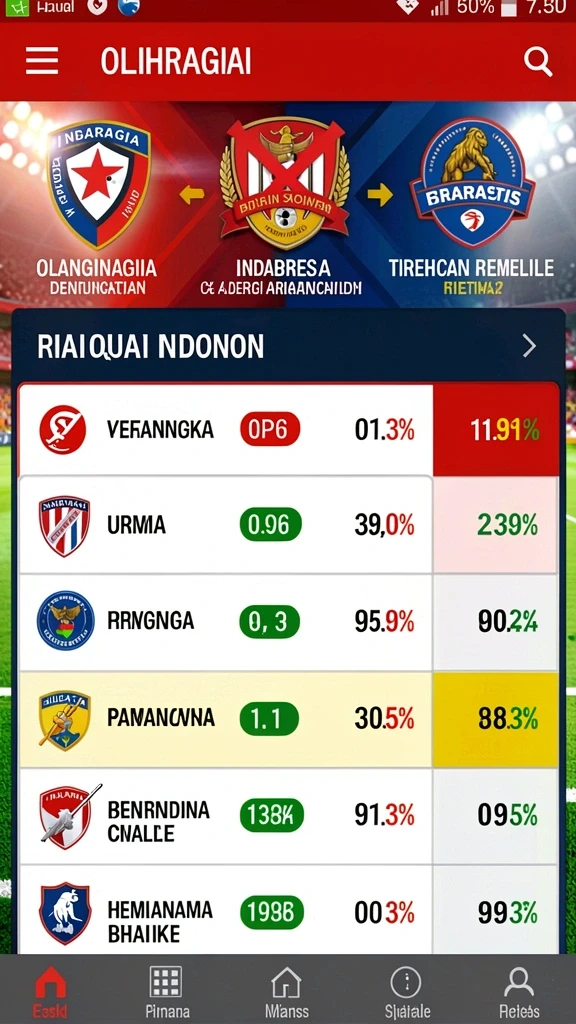Open the HEMIANAMA BHAIIKE row
The image size is (576, 1024).
[x=289, y=910]
